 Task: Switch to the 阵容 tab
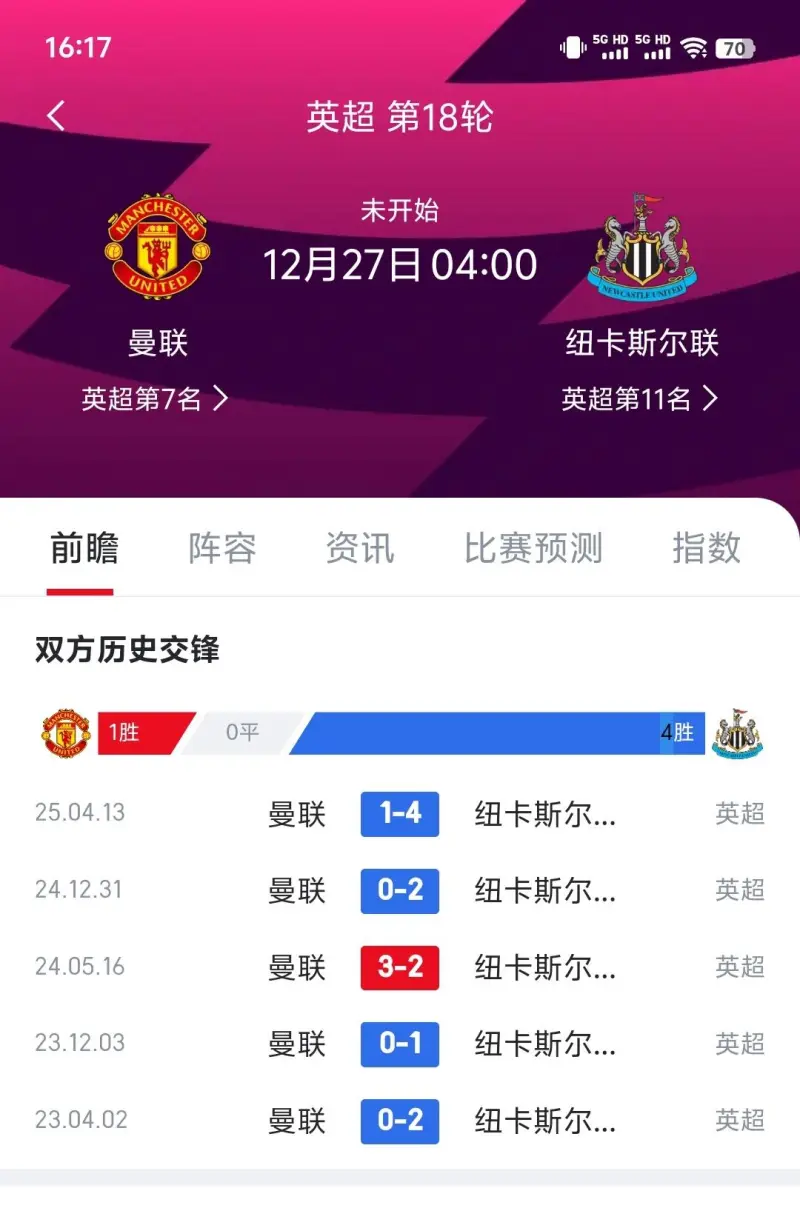(222, 548)
